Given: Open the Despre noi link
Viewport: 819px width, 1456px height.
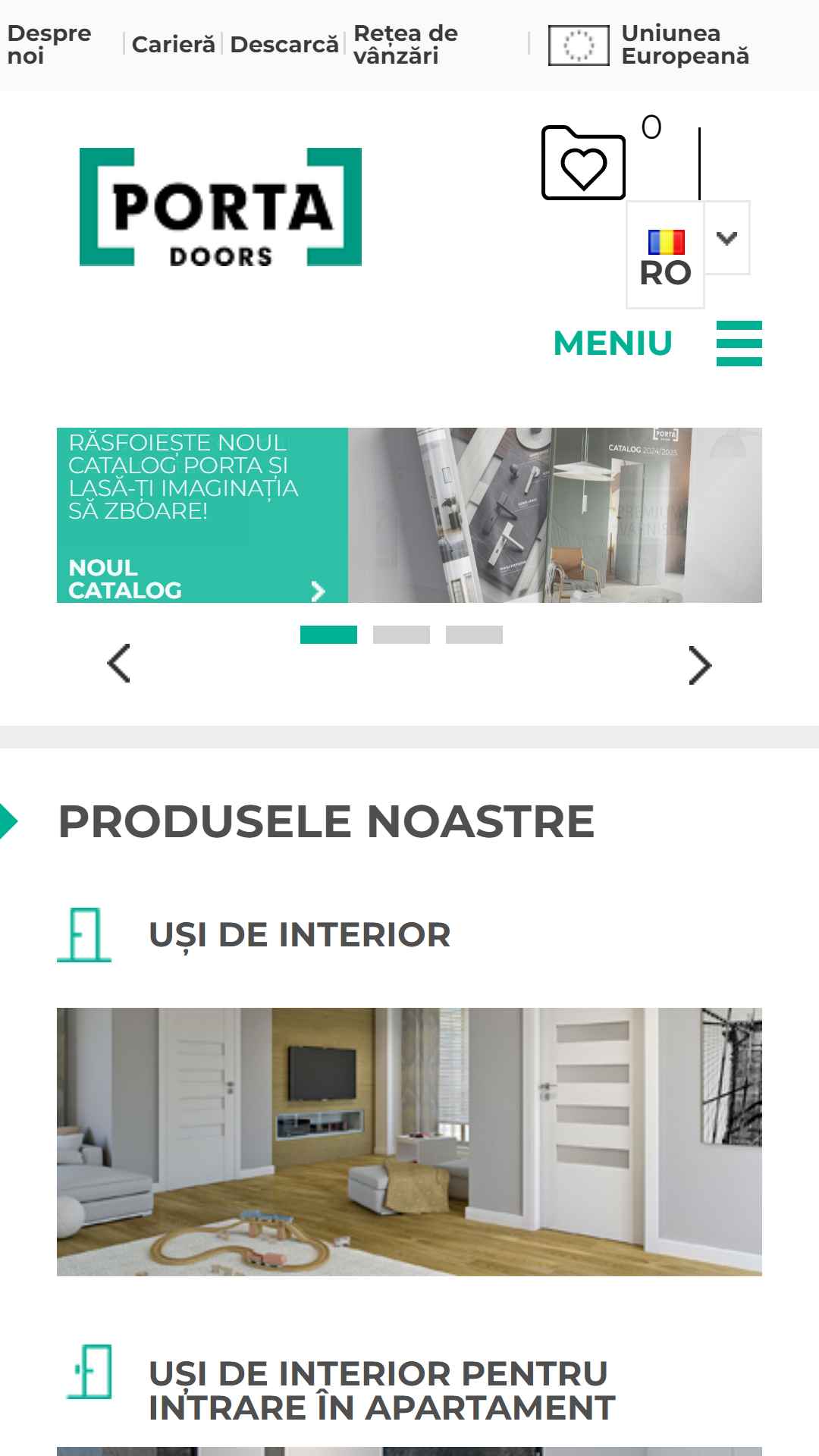Looking at the screenshot, I should [49, 45].
